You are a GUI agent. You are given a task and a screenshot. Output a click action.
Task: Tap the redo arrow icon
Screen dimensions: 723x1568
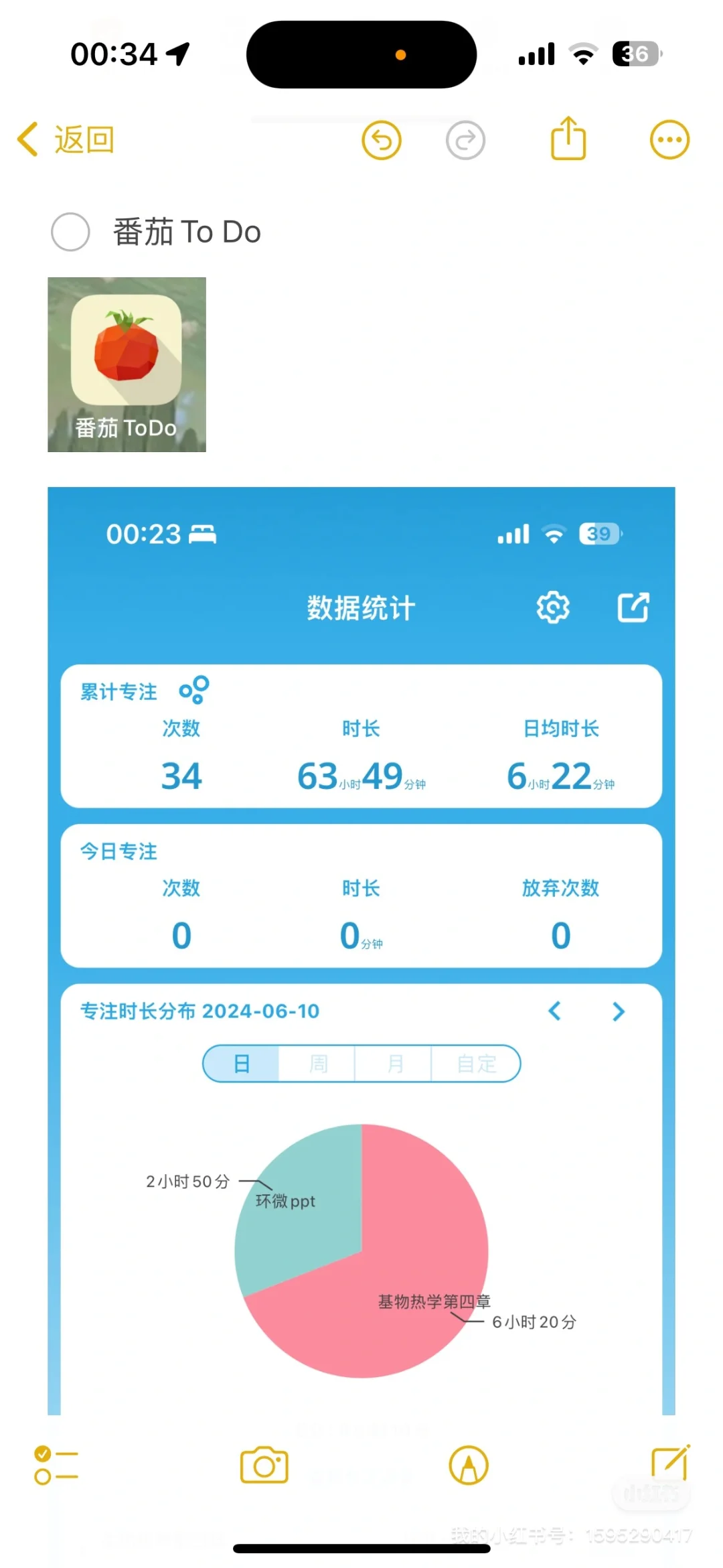(465, 141)
